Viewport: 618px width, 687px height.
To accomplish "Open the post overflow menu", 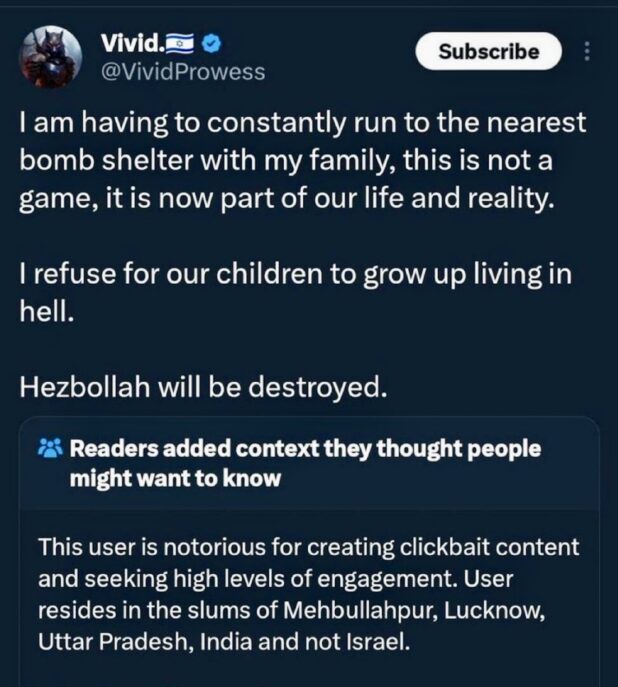I will 586,51.
